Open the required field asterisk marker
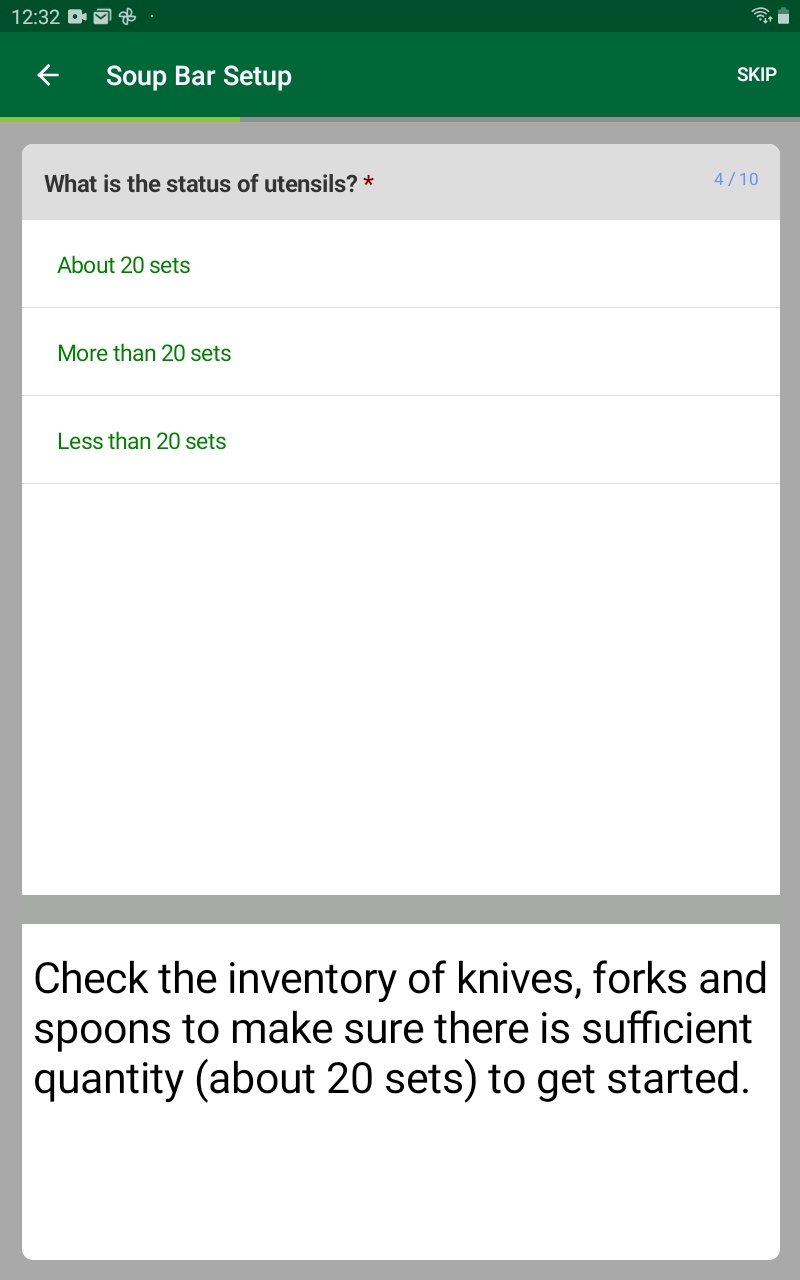Viewport: 800px width, 1280px height. (368, 181)
